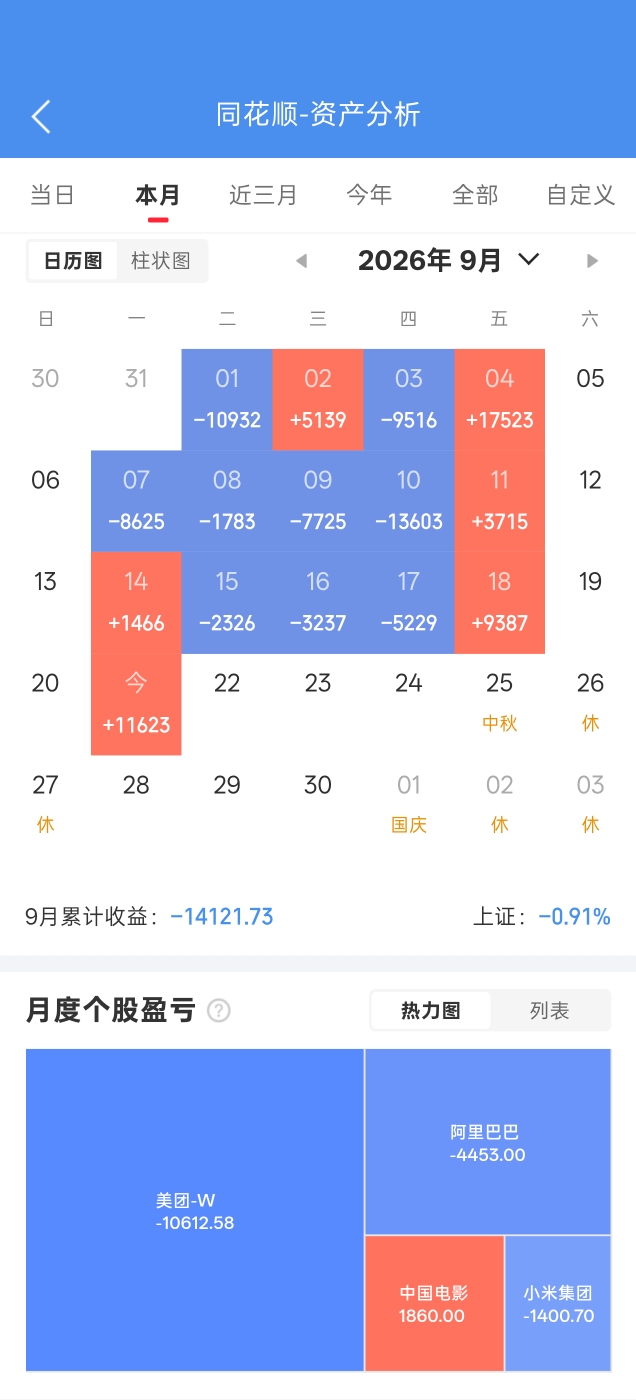This screenshot has height=1400, width=636.
Task: Open the 小米集团 heatmap tile
Action: pos(558,1303)
